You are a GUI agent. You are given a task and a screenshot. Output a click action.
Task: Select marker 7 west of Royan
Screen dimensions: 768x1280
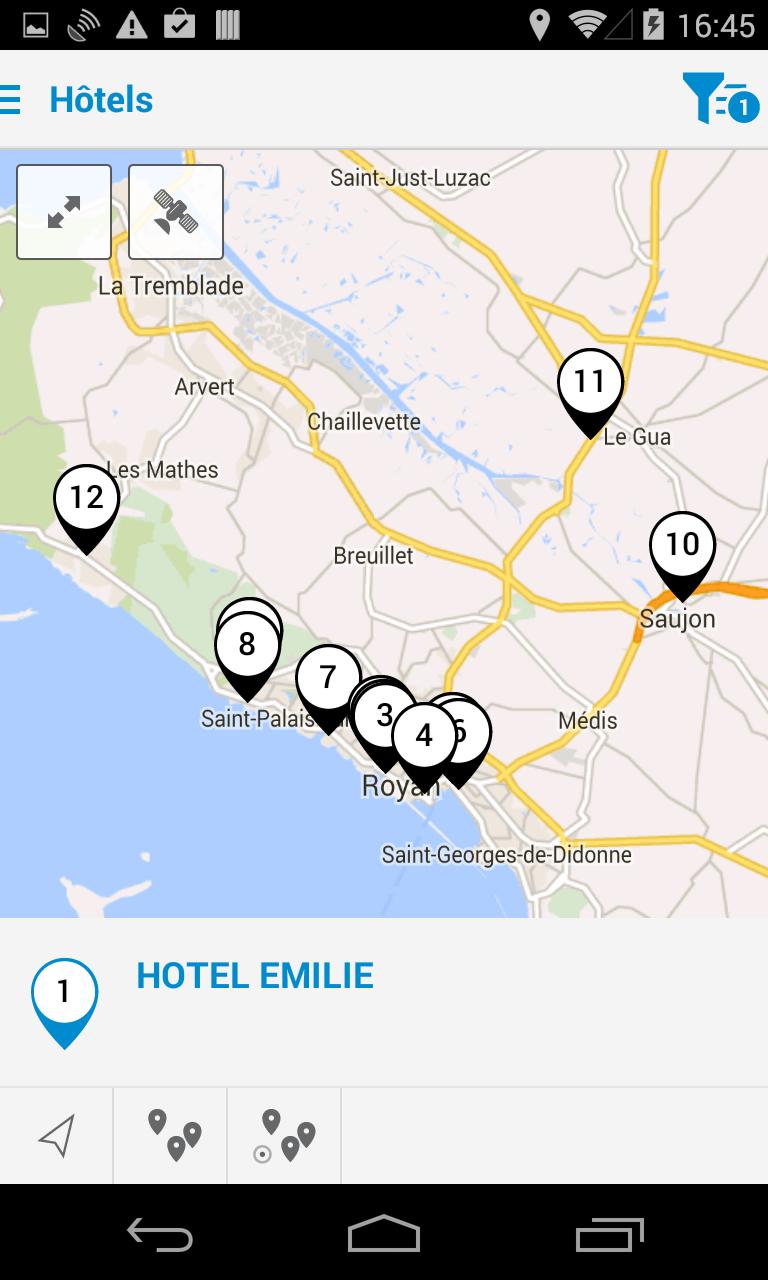click(x=327, y=678)
